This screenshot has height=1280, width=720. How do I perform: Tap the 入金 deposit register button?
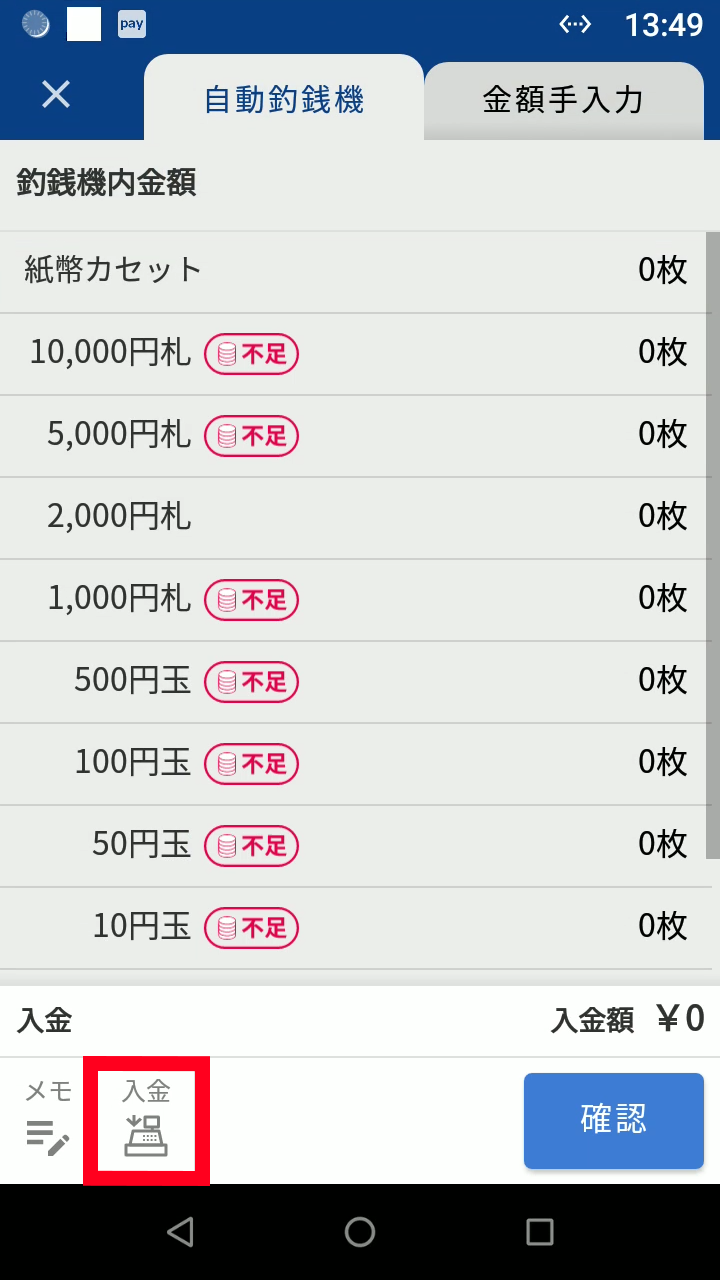pos(146,1120)
